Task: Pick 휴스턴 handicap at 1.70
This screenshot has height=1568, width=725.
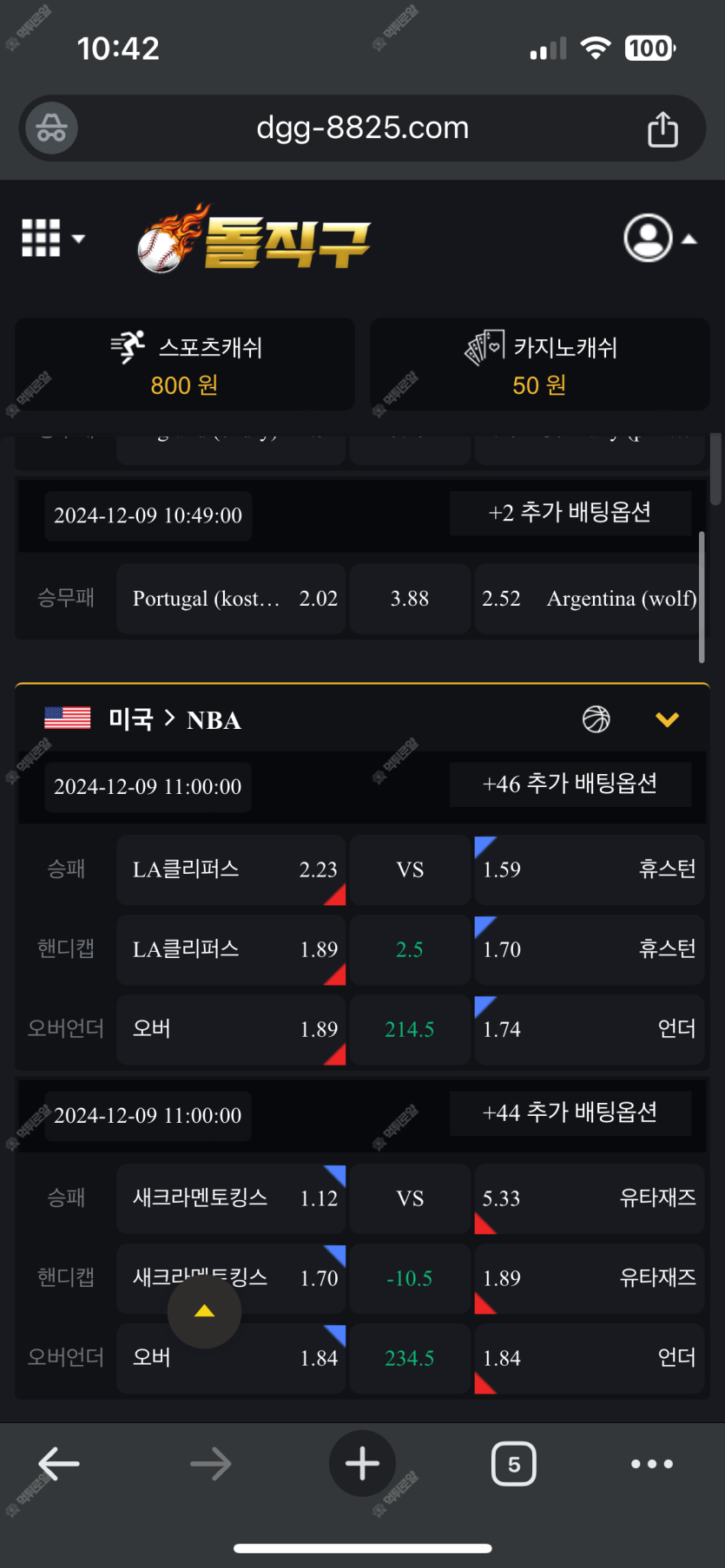Action: [589, 949]
